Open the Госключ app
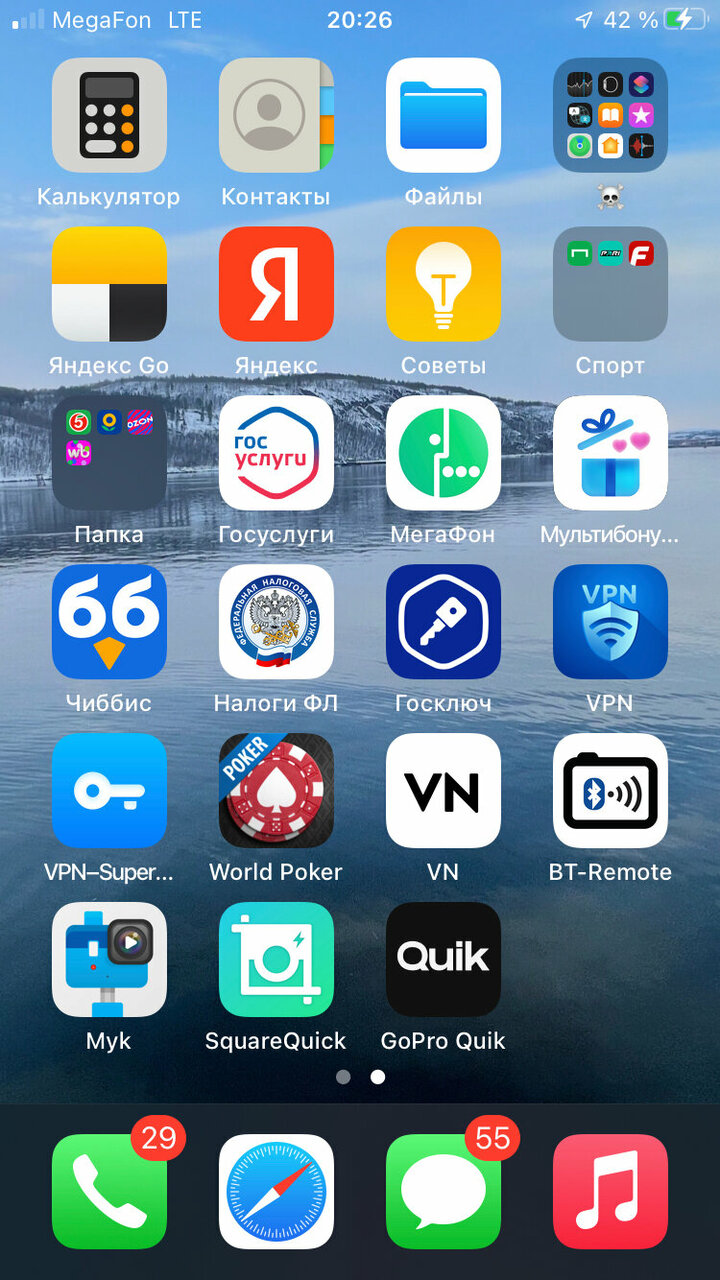Viewport: 720px width, 1280px height. point(443,622)
